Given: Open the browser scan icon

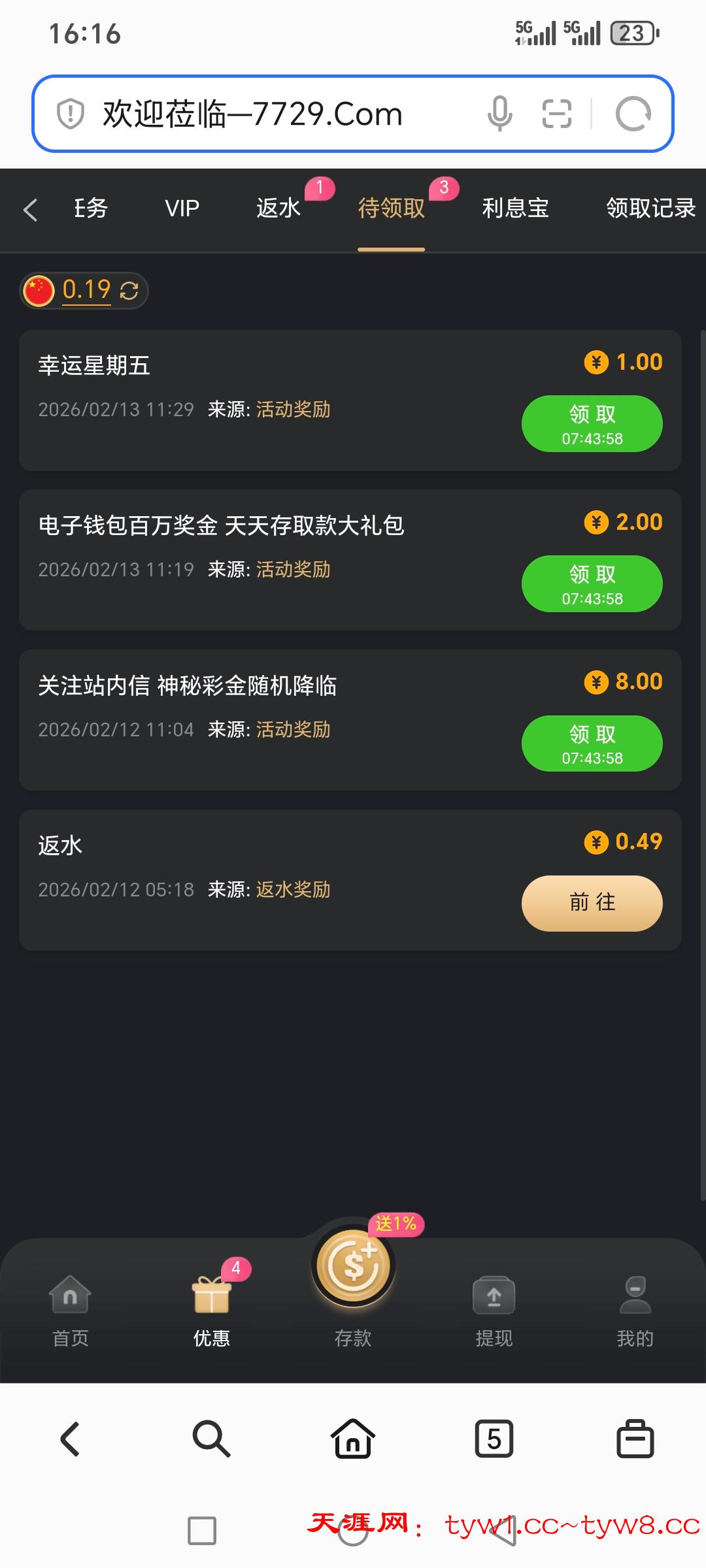Looking at the screenshot, I should [557, 114].
